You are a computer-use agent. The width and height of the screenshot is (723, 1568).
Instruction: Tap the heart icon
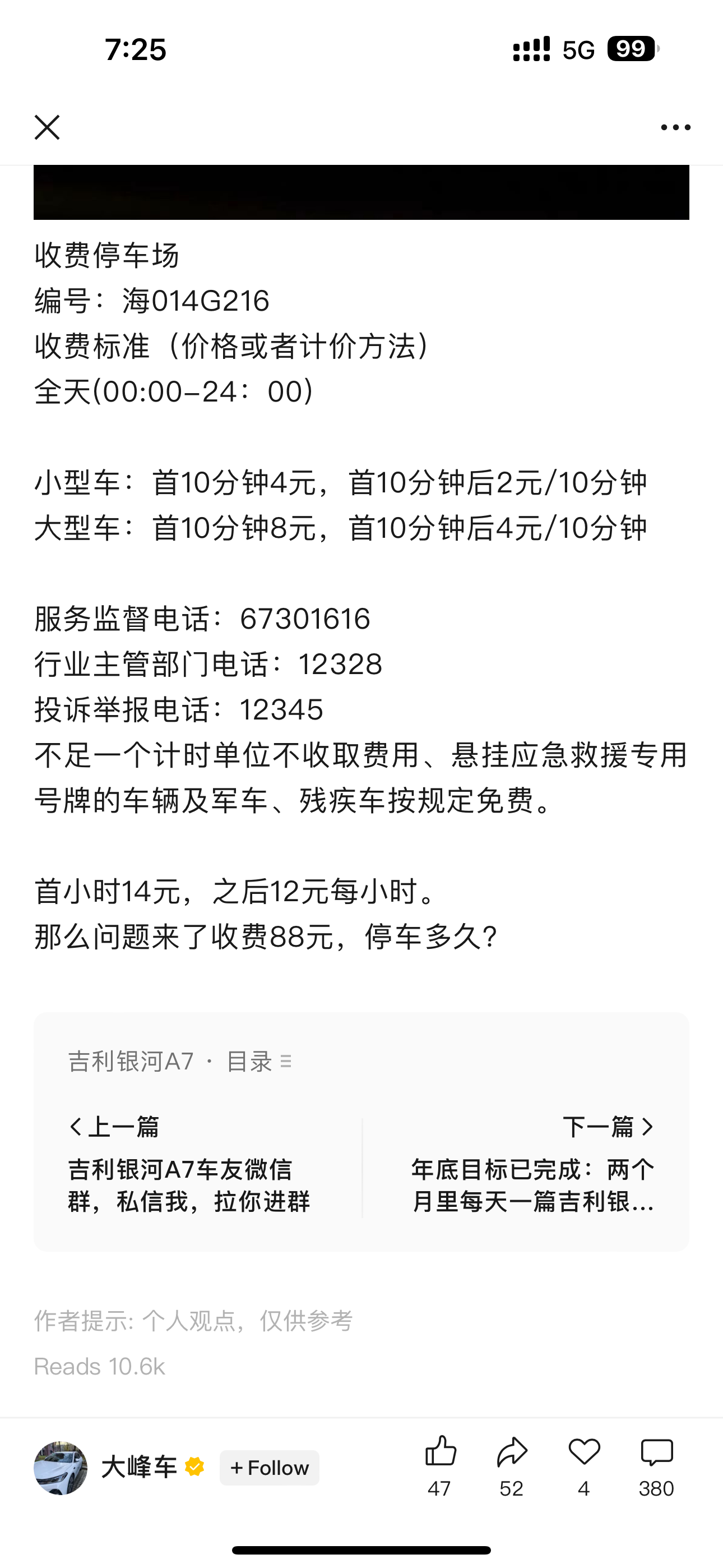(584, 1453)
